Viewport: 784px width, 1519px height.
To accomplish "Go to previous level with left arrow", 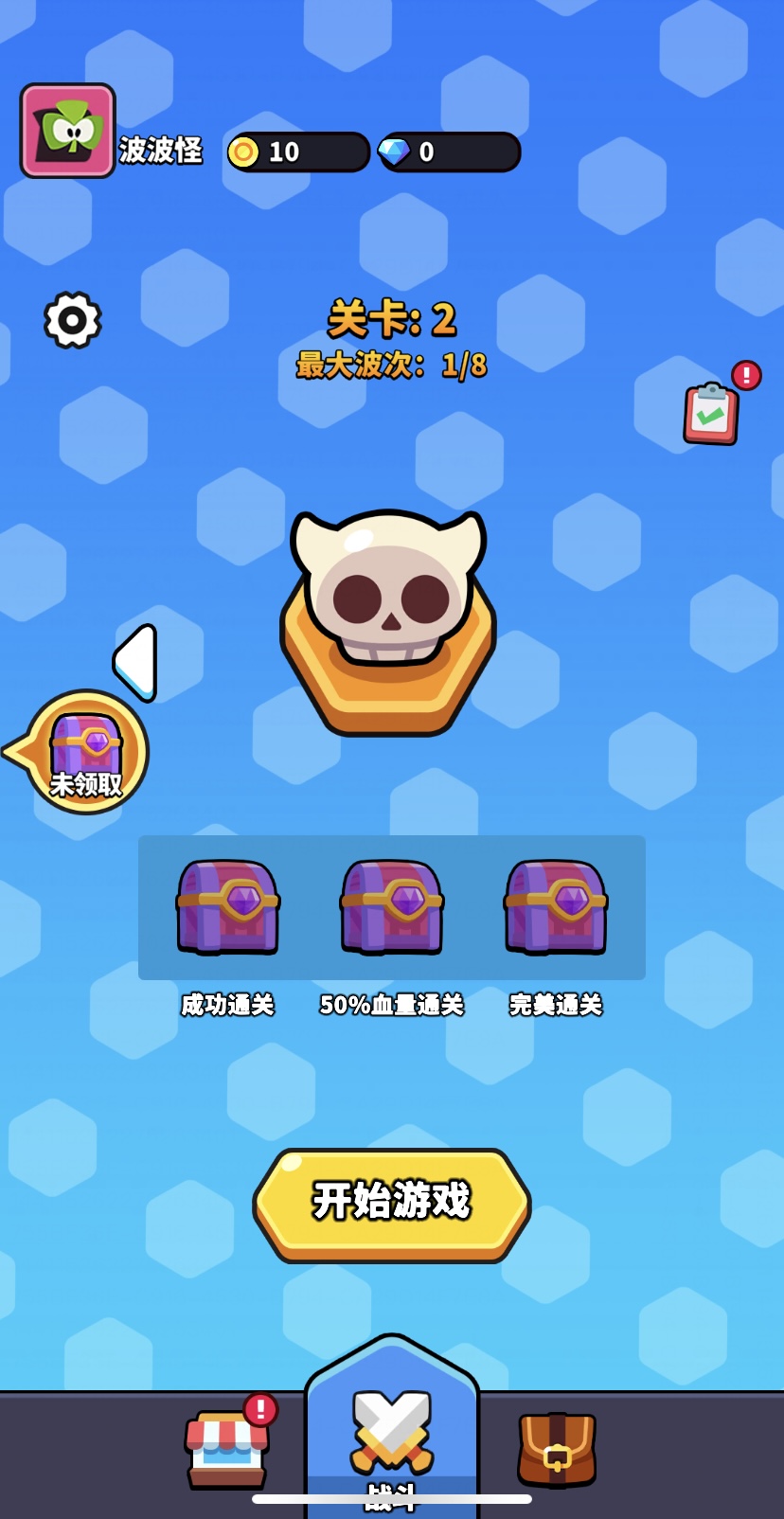I will click(136, 663).
